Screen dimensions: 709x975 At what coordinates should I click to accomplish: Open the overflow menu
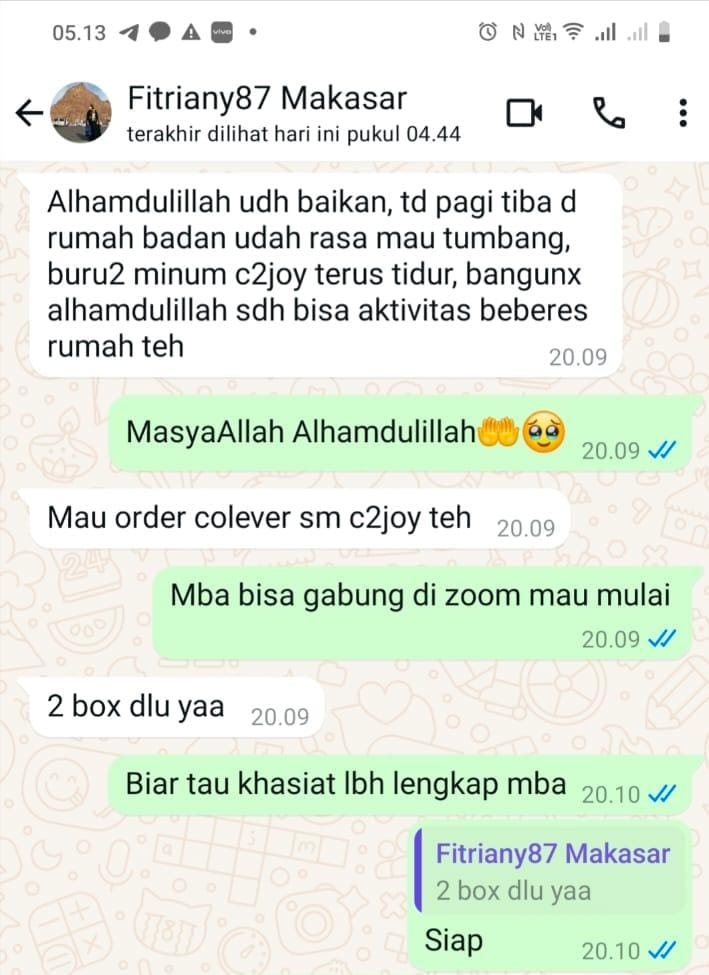coord(683,113)
